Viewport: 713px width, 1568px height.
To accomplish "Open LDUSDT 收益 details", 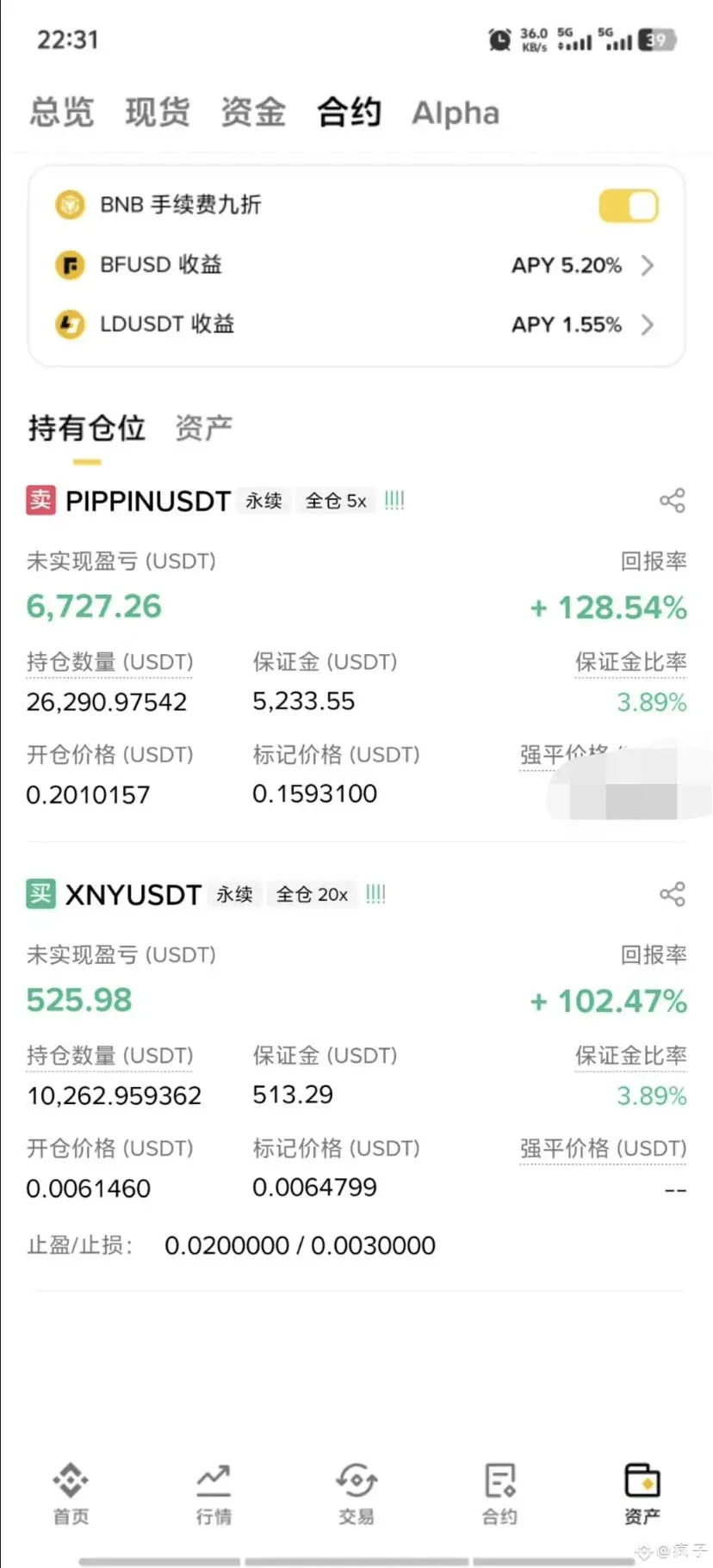I will [647, 324].
